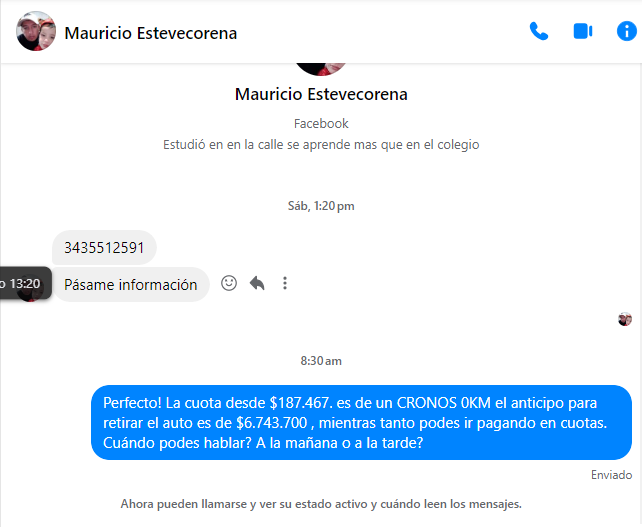Open more options for "Pásame información" message
Screen dimensions: 642x527
(x=285, y=283)
